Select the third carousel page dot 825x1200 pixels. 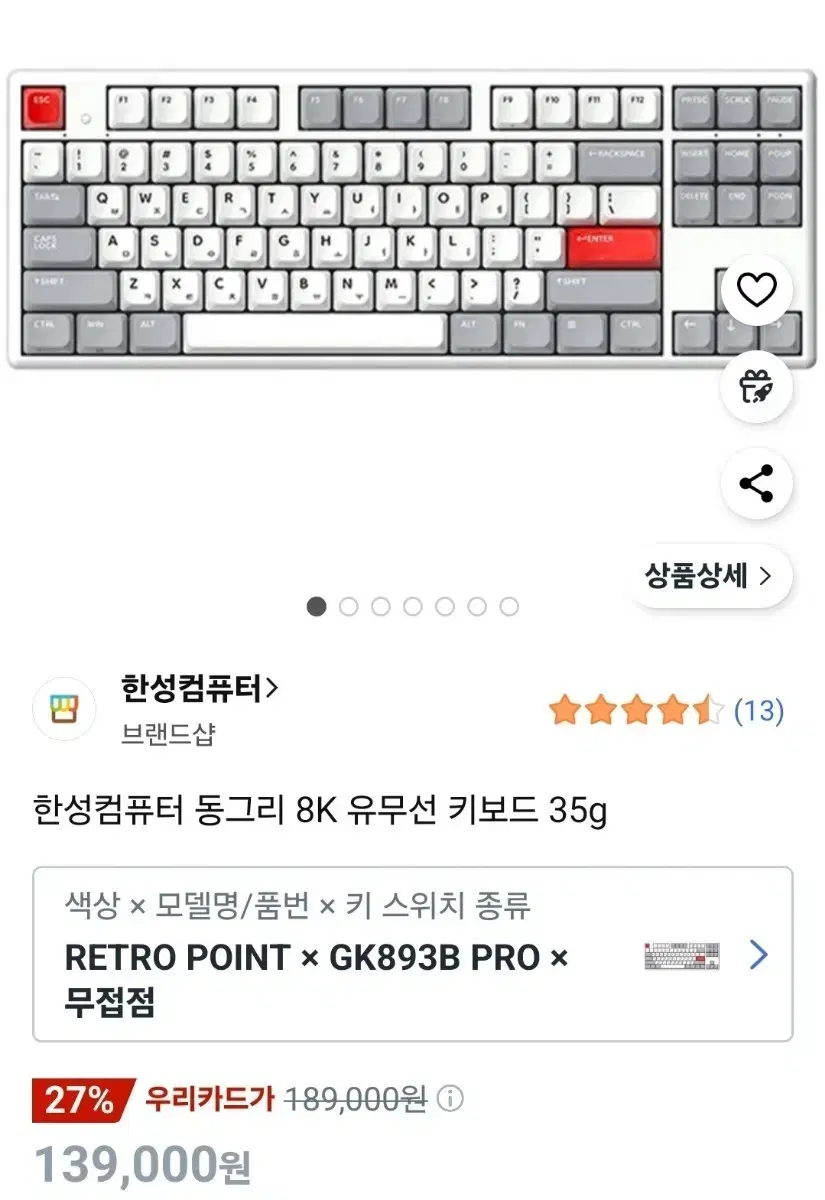point(380,607)
